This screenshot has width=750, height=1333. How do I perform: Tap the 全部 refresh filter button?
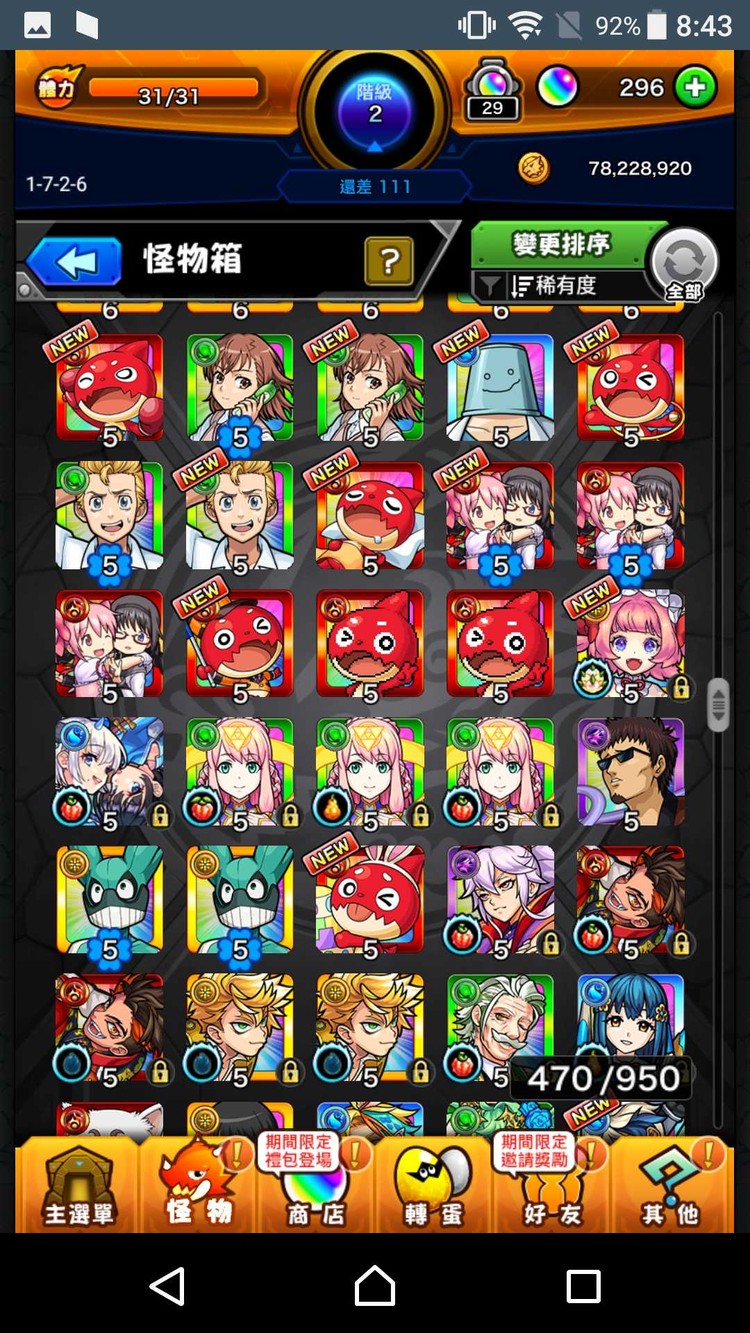point(684,265)
